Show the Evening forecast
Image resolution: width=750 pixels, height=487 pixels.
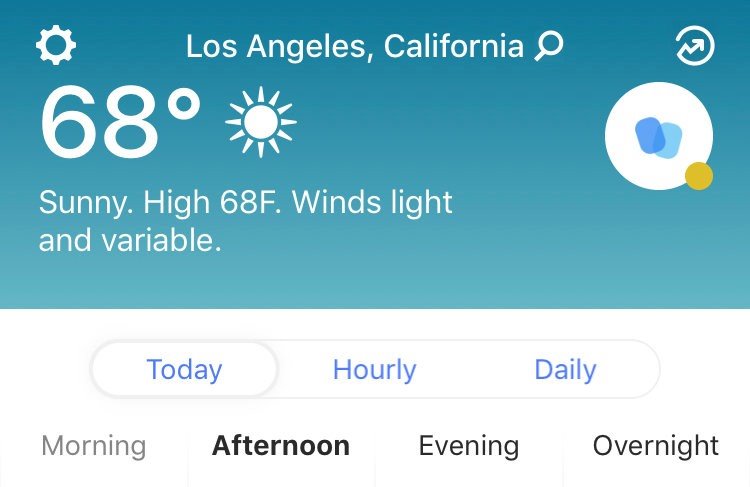(468, 445)
